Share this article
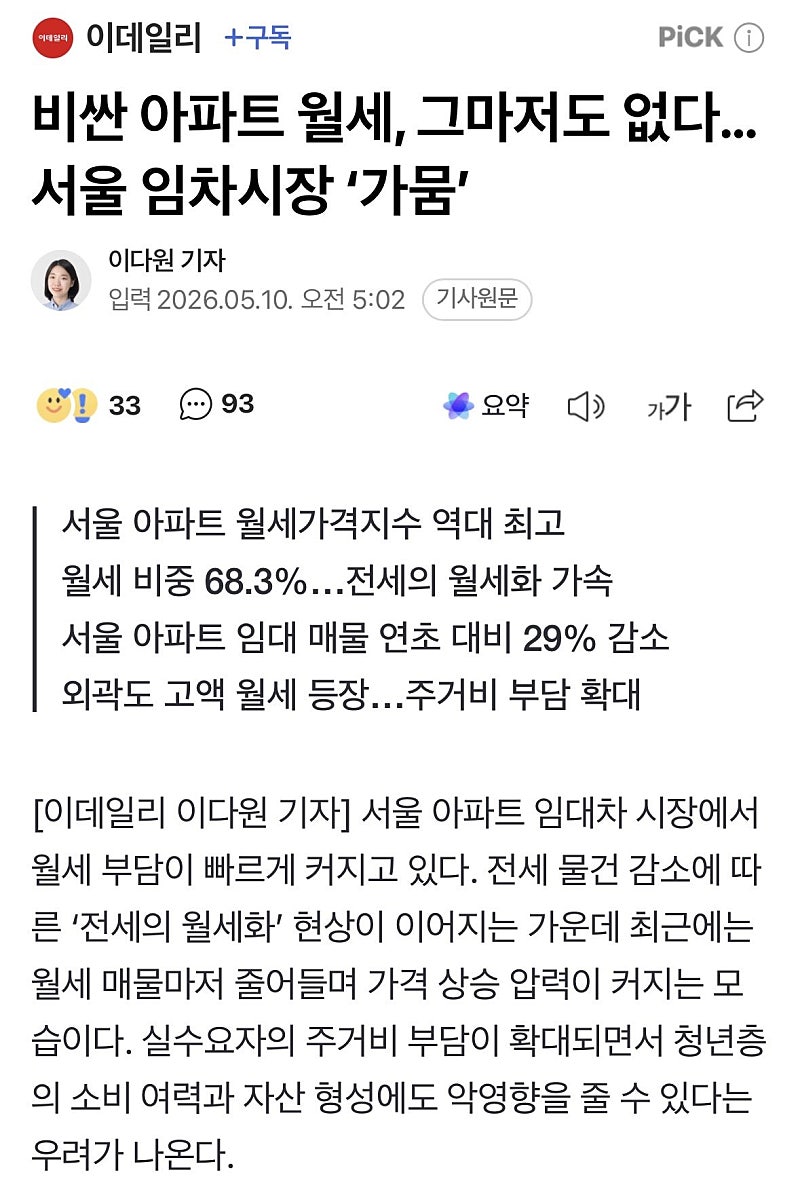This screenshot has width=800, height=1198. coord(745,406)
